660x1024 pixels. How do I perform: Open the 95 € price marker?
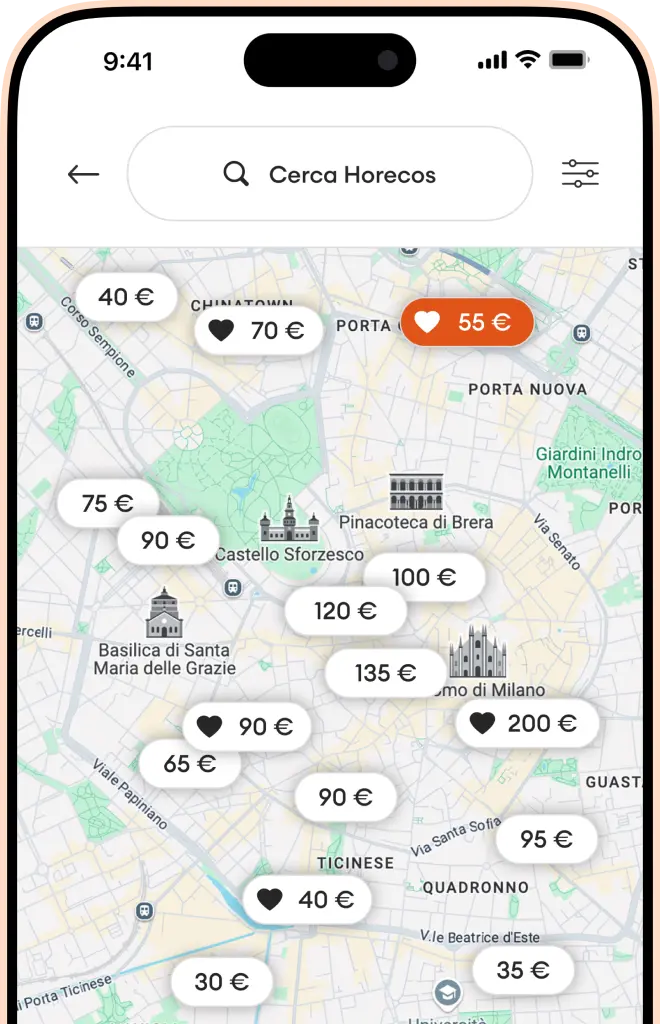click(547, 839)
